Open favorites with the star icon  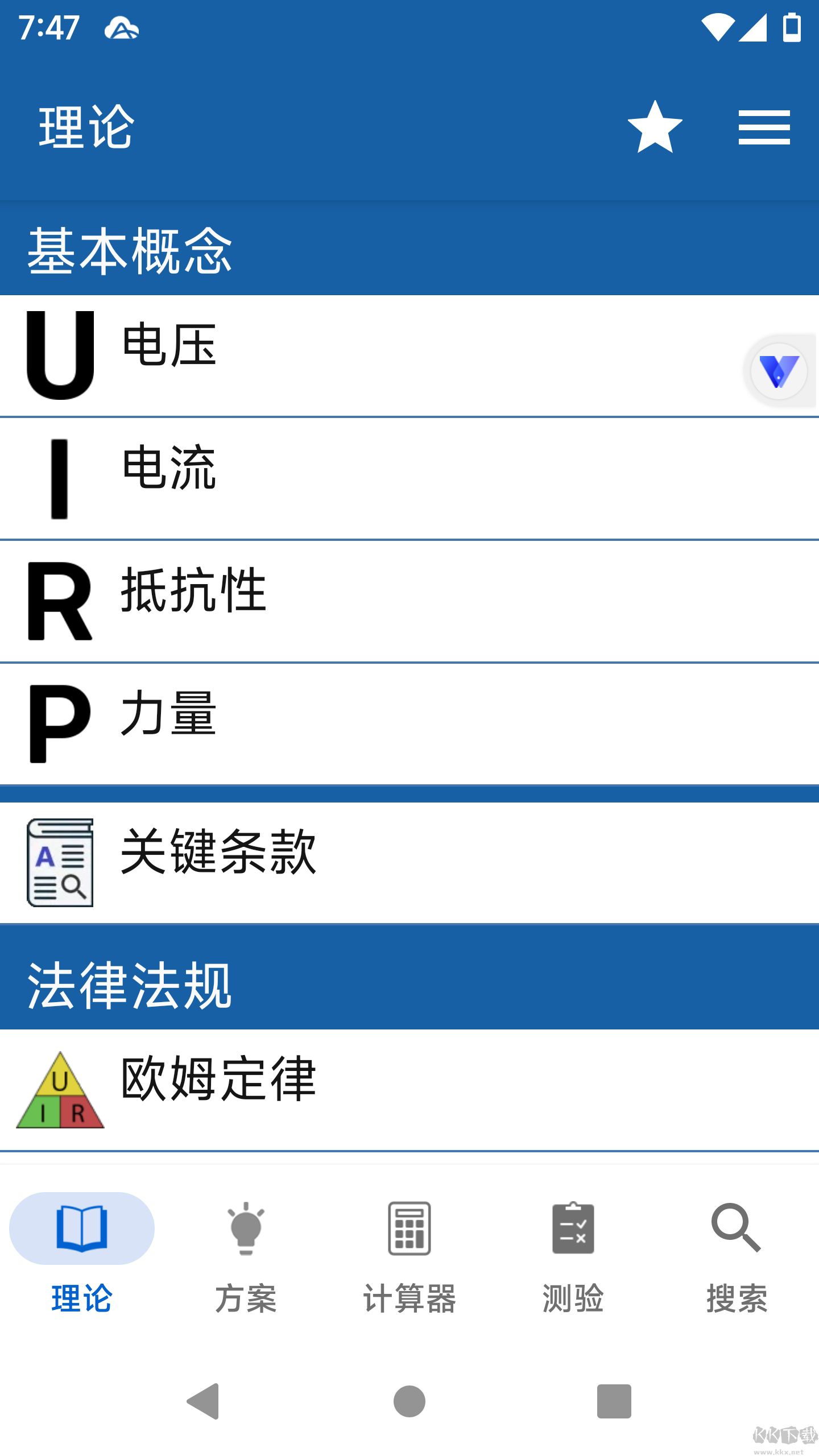click(655, 127)
